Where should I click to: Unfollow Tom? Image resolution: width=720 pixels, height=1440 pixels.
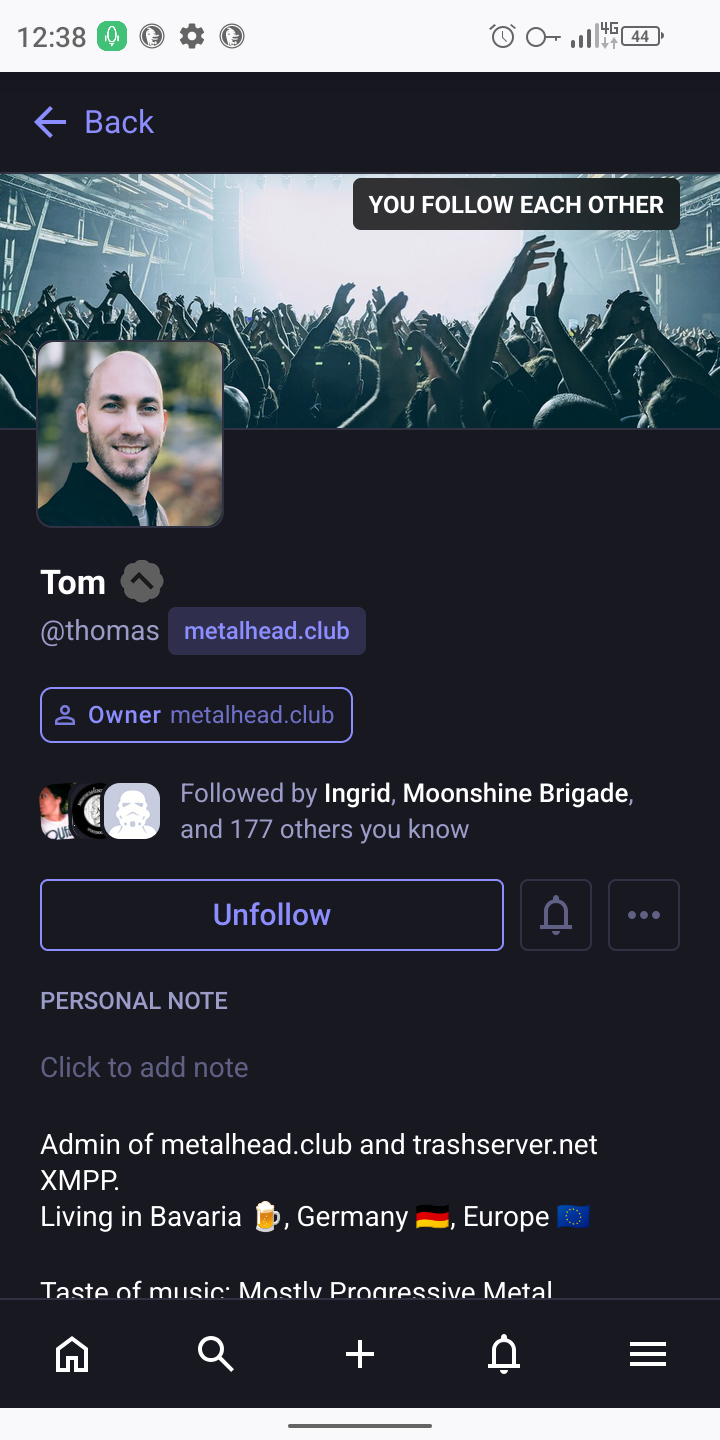[271, 914]
